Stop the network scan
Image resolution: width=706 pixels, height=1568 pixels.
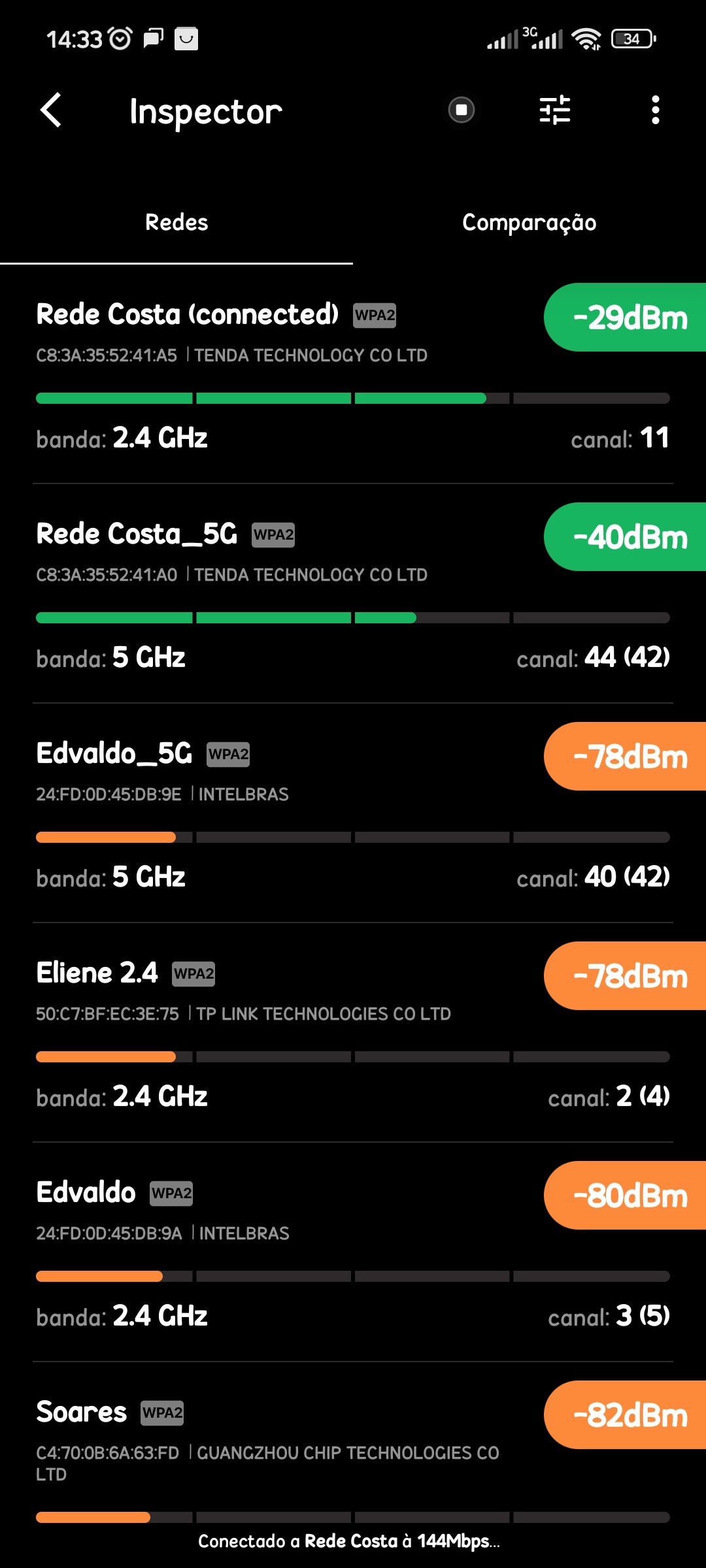tap(462, 110)
